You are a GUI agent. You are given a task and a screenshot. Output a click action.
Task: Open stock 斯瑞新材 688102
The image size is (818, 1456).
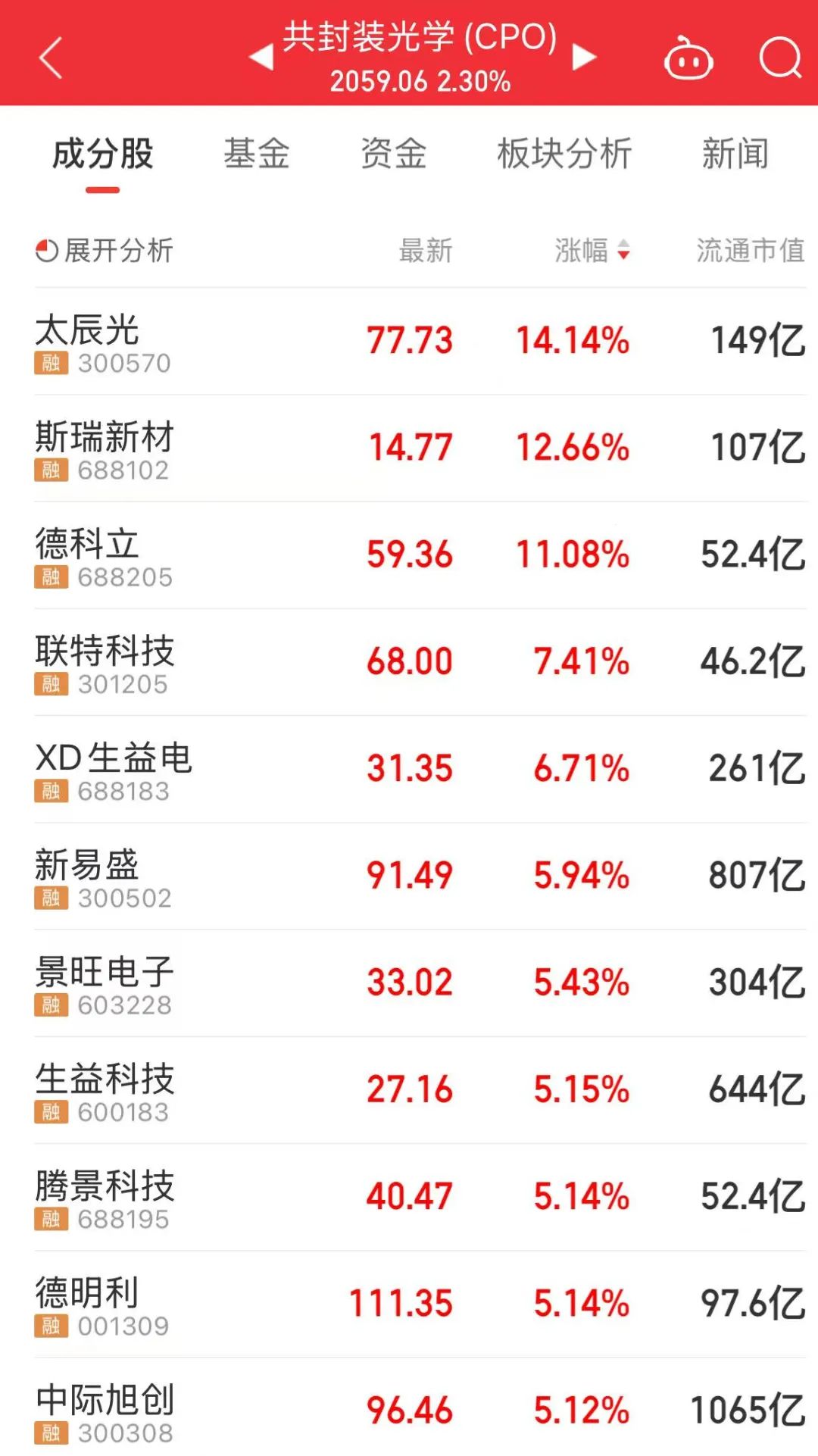[x=420, y=448]
